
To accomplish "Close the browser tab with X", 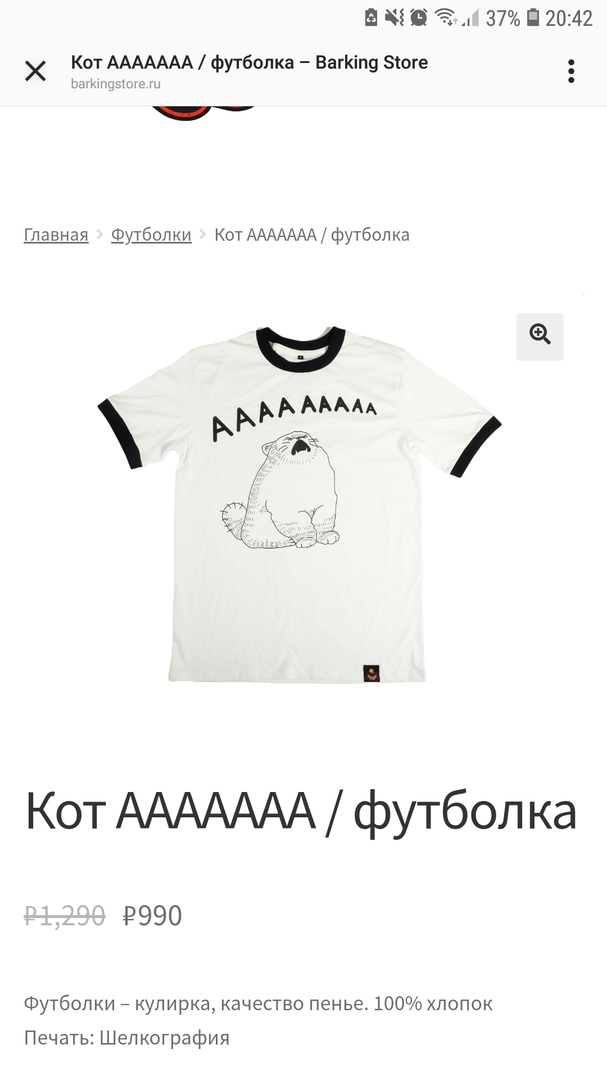I will [x=35, y=71].
